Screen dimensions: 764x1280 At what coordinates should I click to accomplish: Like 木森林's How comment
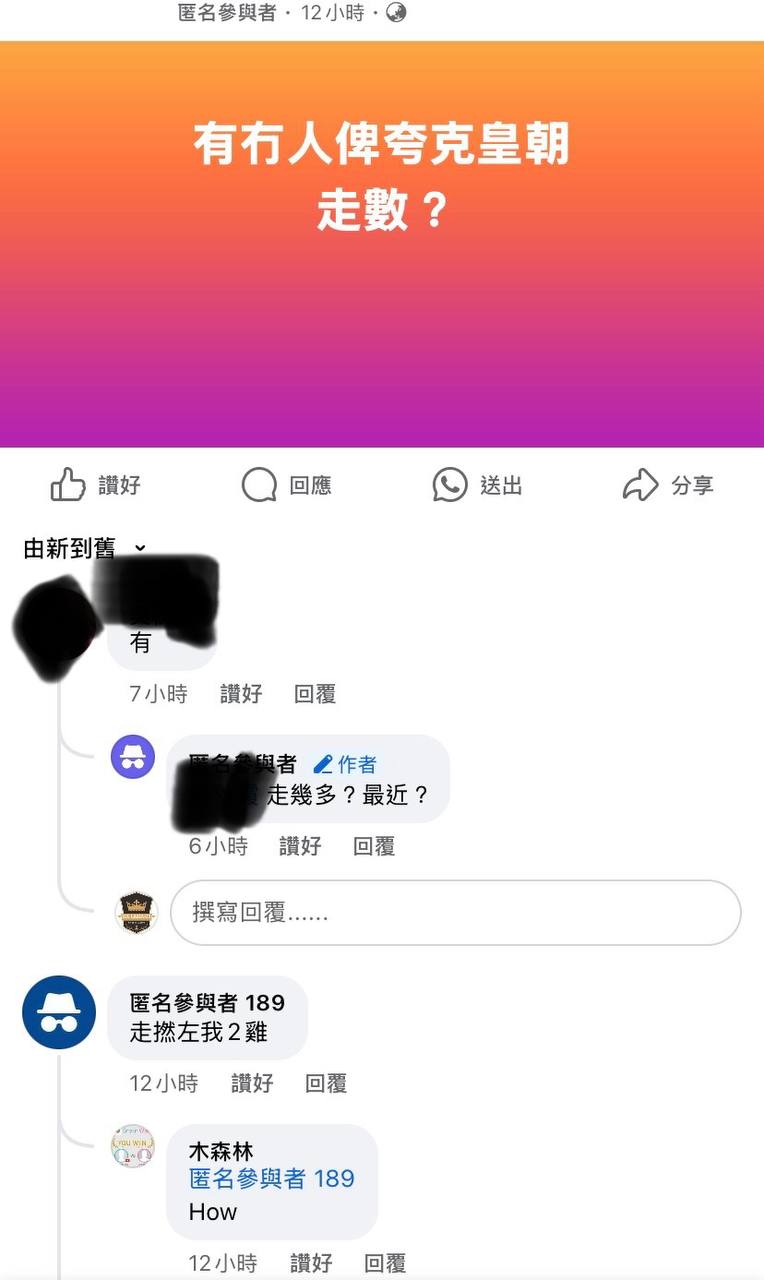311,1263
